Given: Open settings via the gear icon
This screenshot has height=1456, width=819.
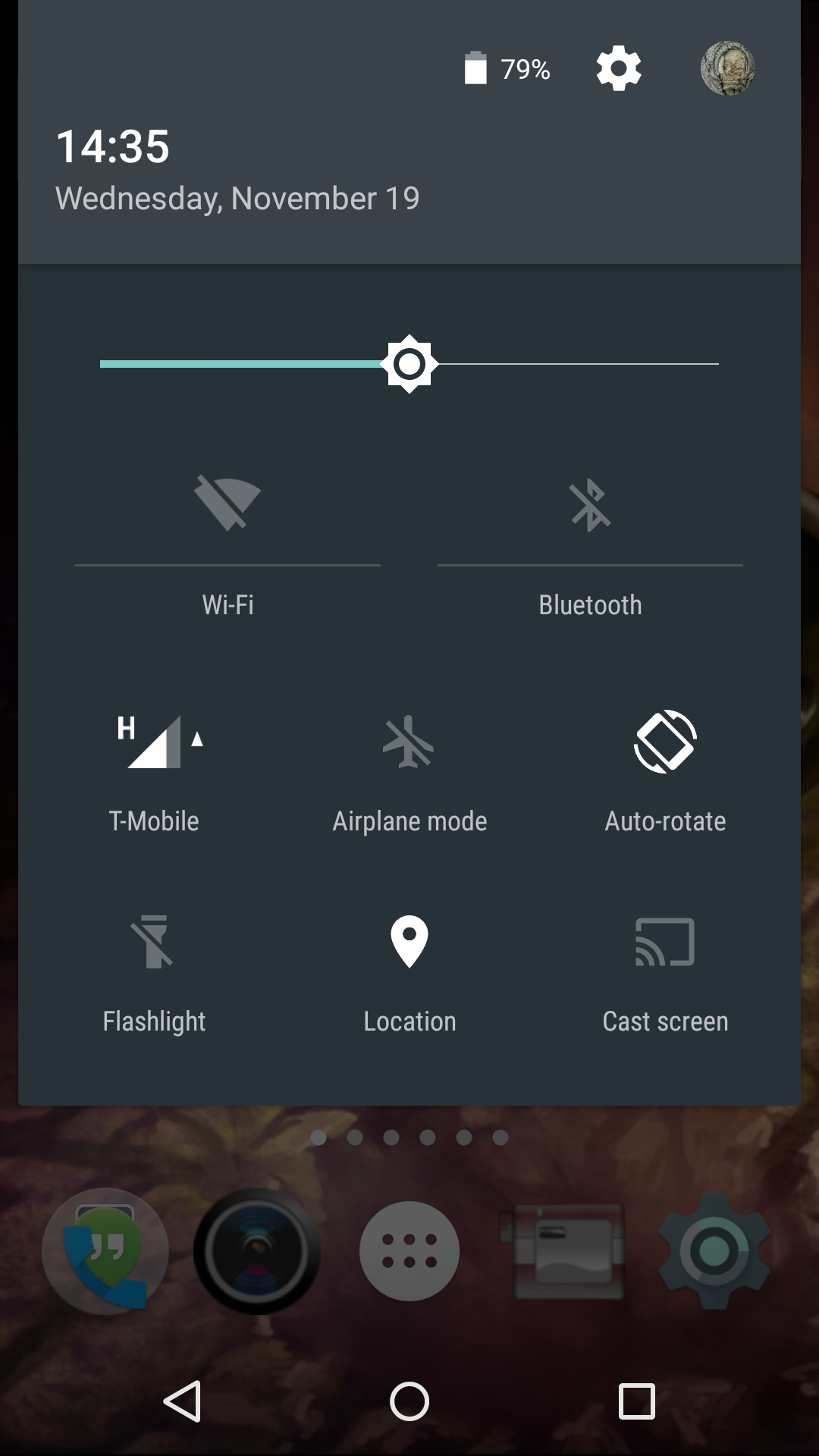Looking at the screenshot, I should tap(619, 68).
